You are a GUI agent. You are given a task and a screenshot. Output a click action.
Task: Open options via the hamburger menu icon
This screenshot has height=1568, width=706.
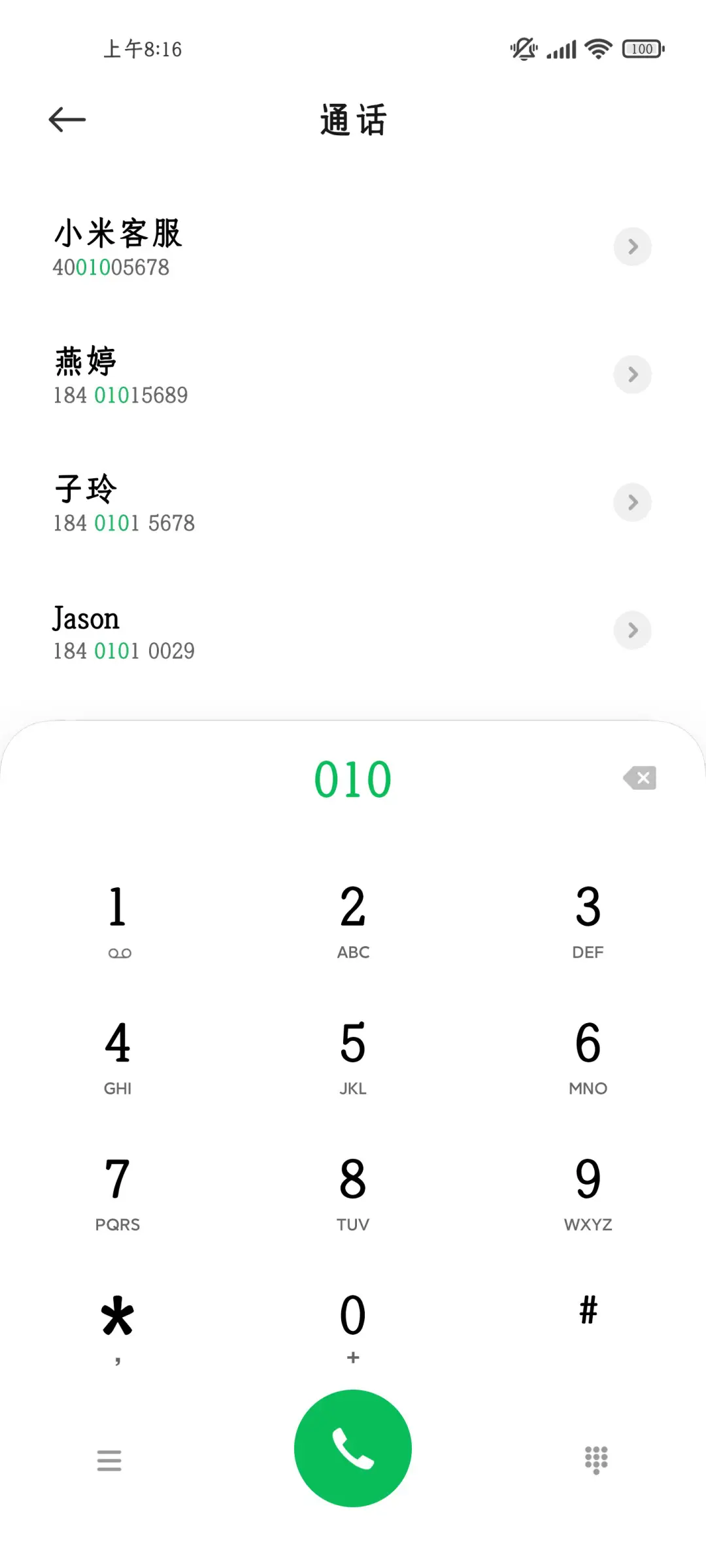(x=110, y=1461)
